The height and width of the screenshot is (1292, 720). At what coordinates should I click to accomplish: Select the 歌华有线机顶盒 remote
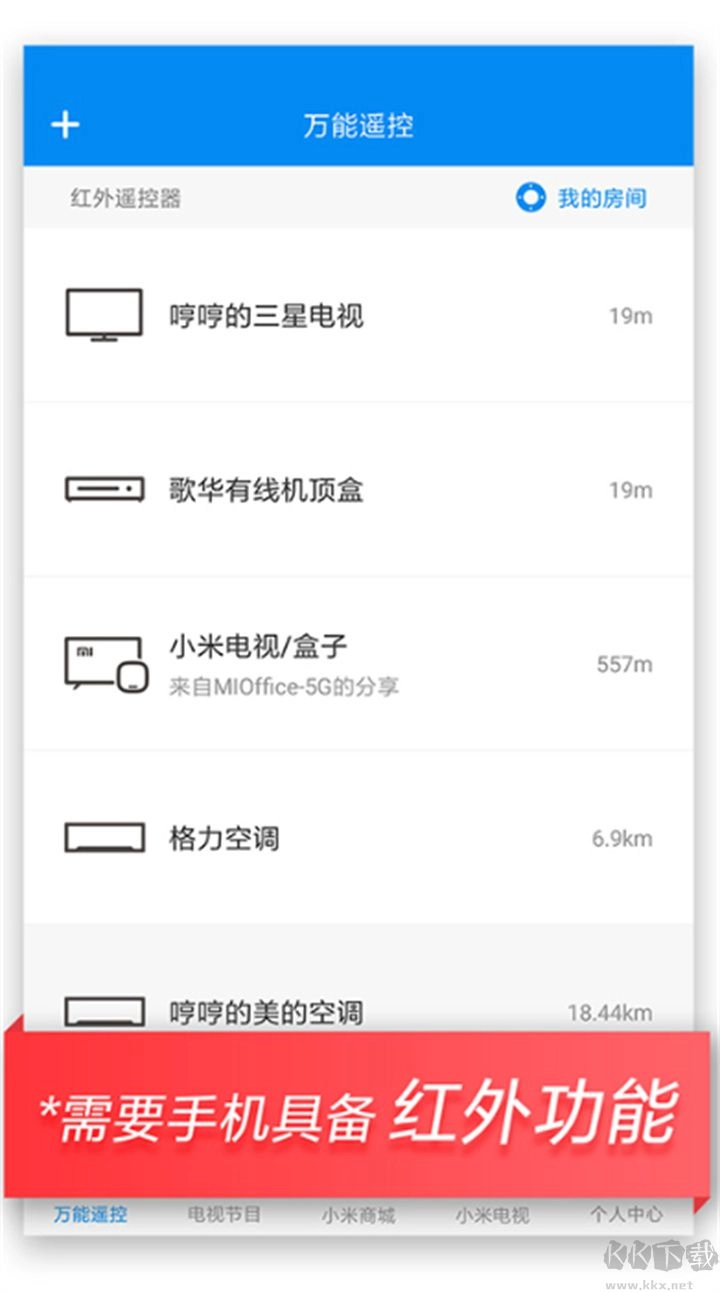[x=358, y=490]
